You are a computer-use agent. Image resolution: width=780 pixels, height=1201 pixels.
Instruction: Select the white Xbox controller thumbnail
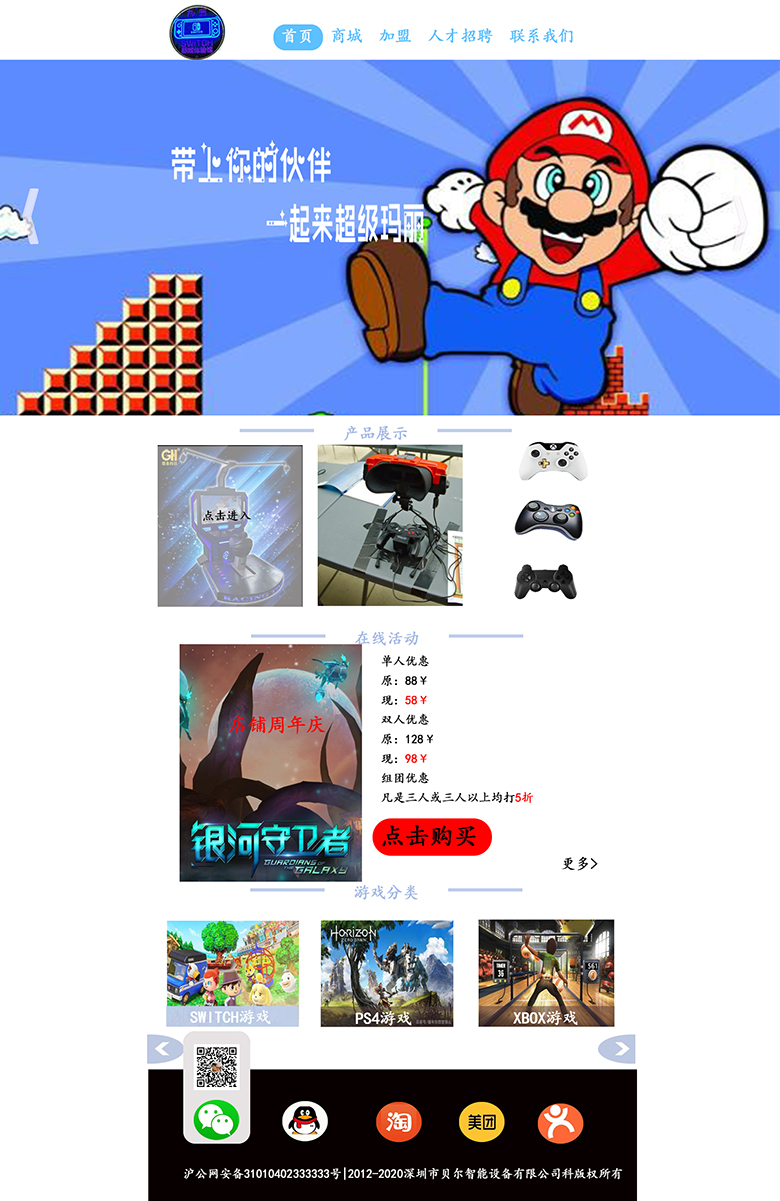[x=552, y=460]
